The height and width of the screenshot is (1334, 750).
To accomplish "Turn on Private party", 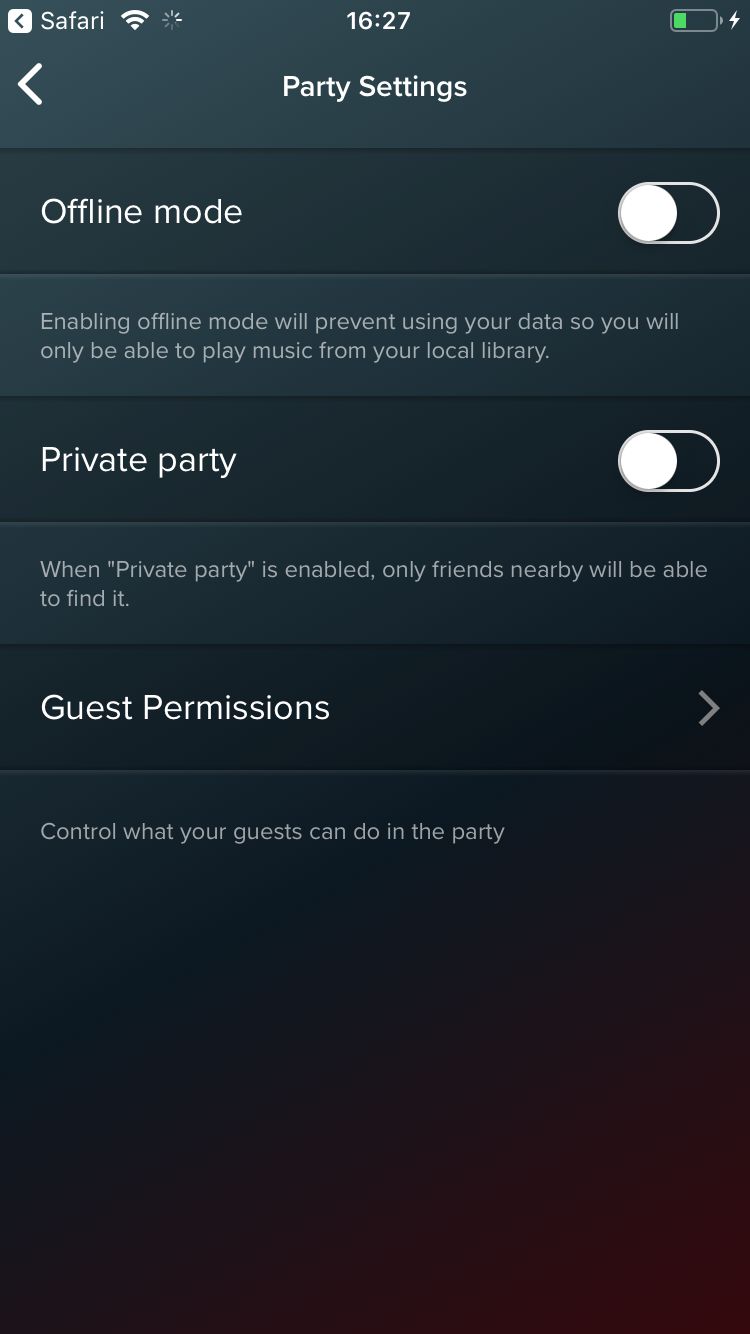I will (x=668, y=461).
